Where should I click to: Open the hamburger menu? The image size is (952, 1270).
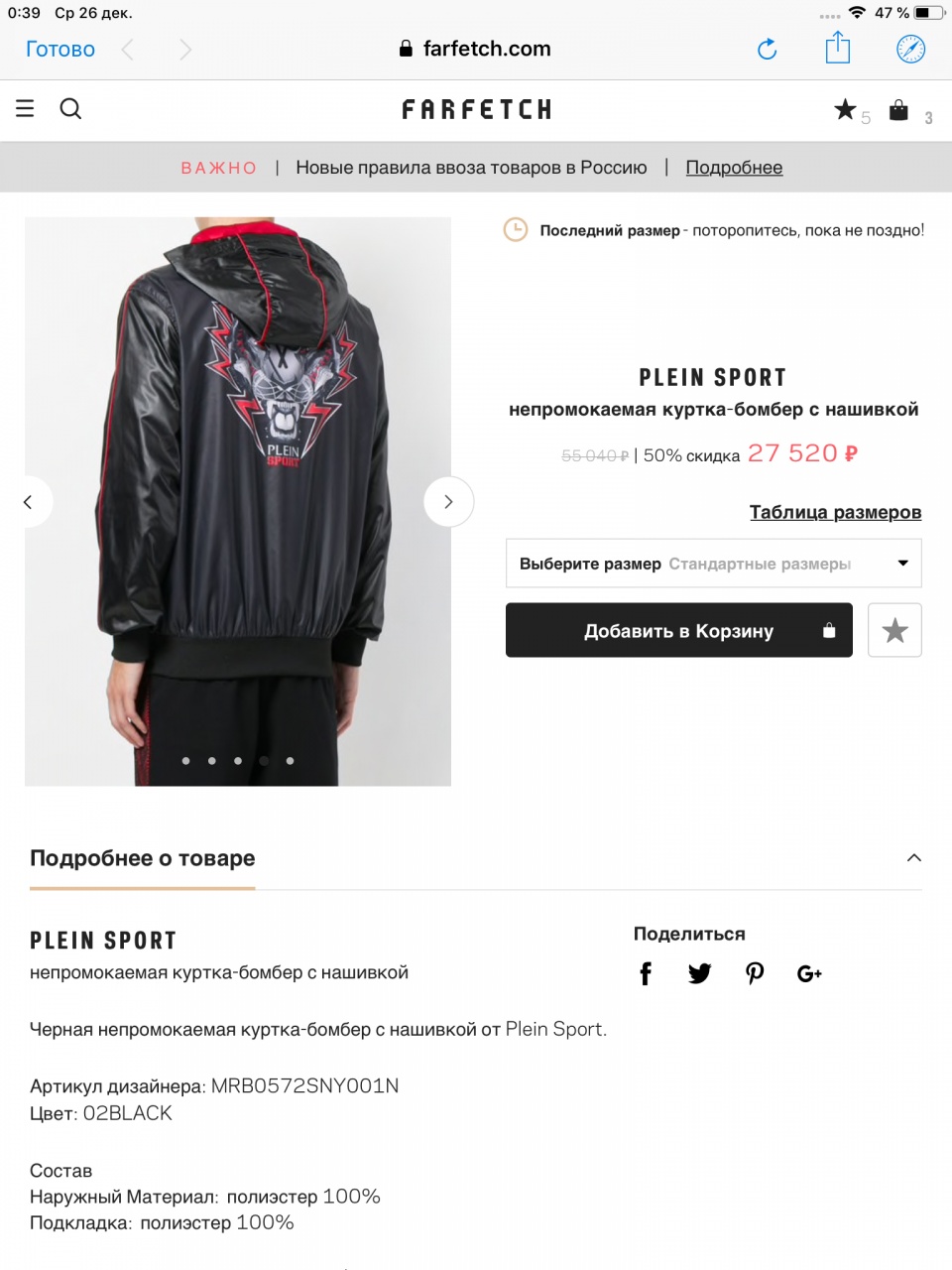25,108
